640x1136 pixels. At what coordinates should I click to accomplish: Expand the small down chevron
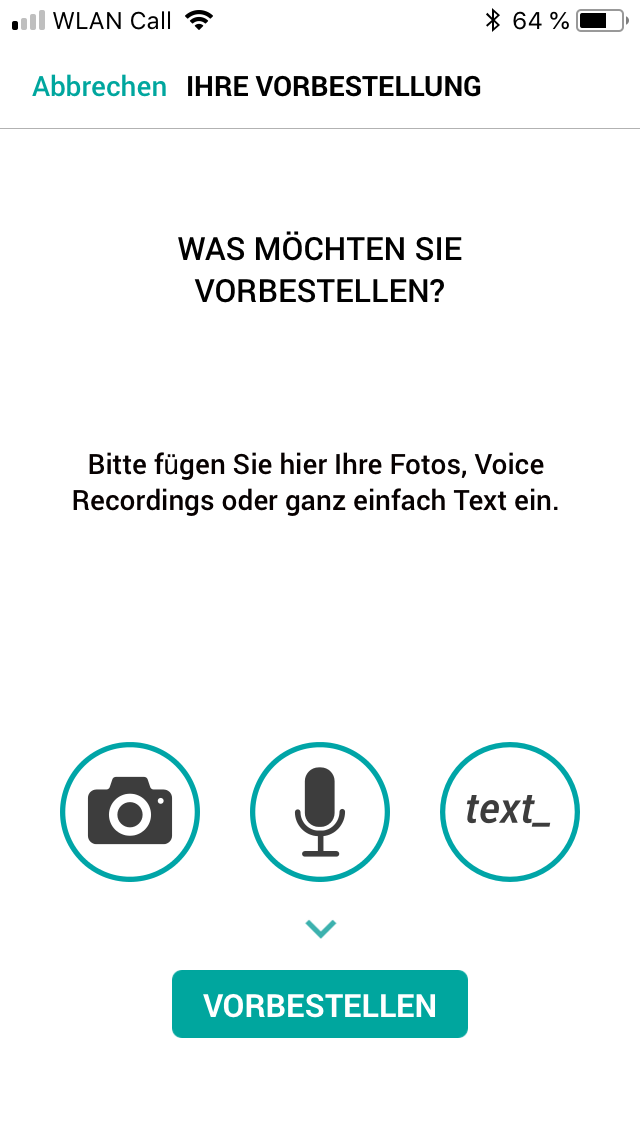[x=320, y=928]
